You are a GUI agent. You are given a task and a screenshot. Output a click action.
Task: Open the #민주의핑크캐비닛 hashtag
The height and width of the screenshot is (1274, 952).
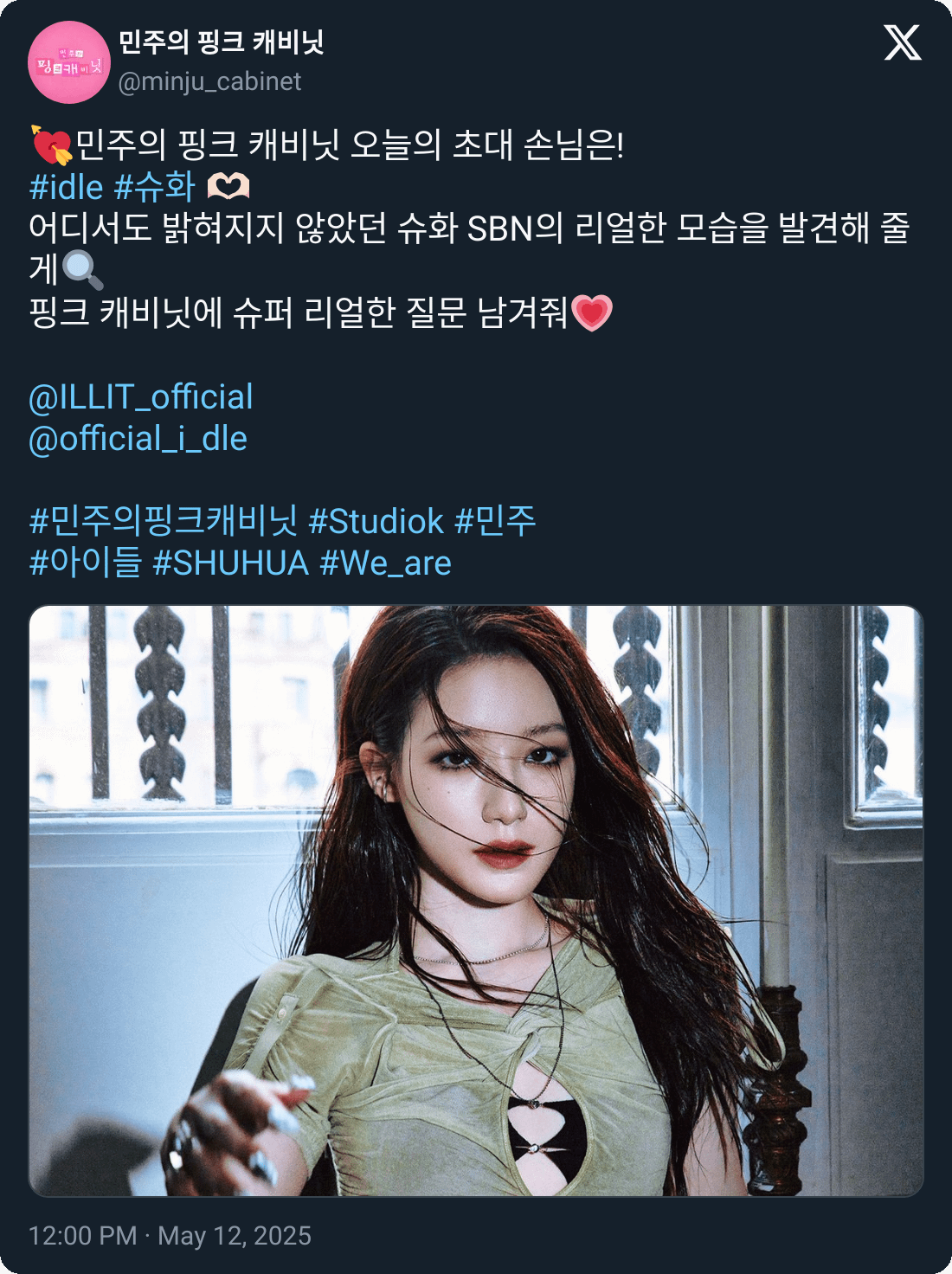[164, 522]
